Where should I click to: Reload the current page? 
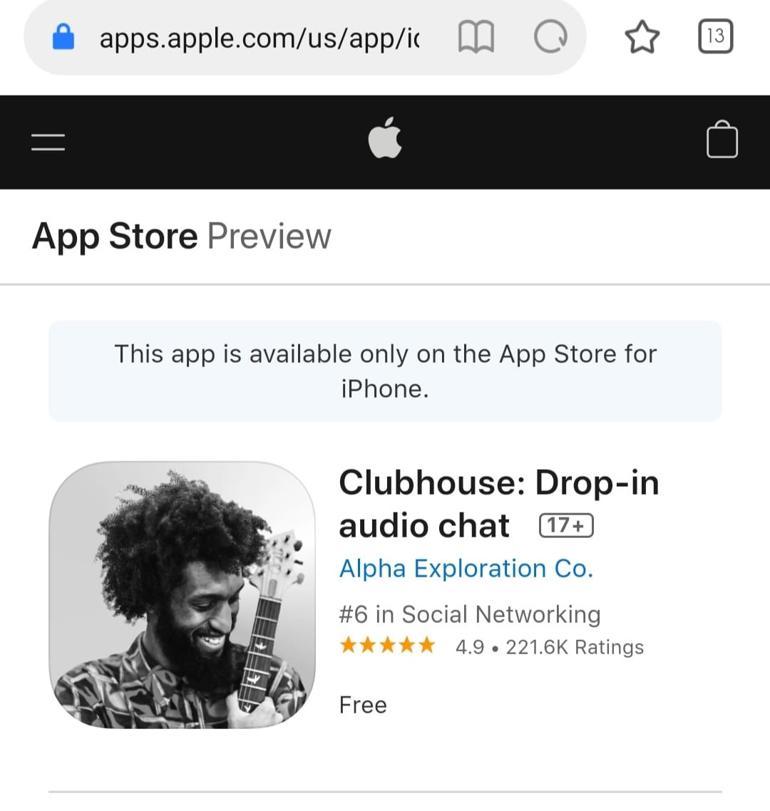549,38
